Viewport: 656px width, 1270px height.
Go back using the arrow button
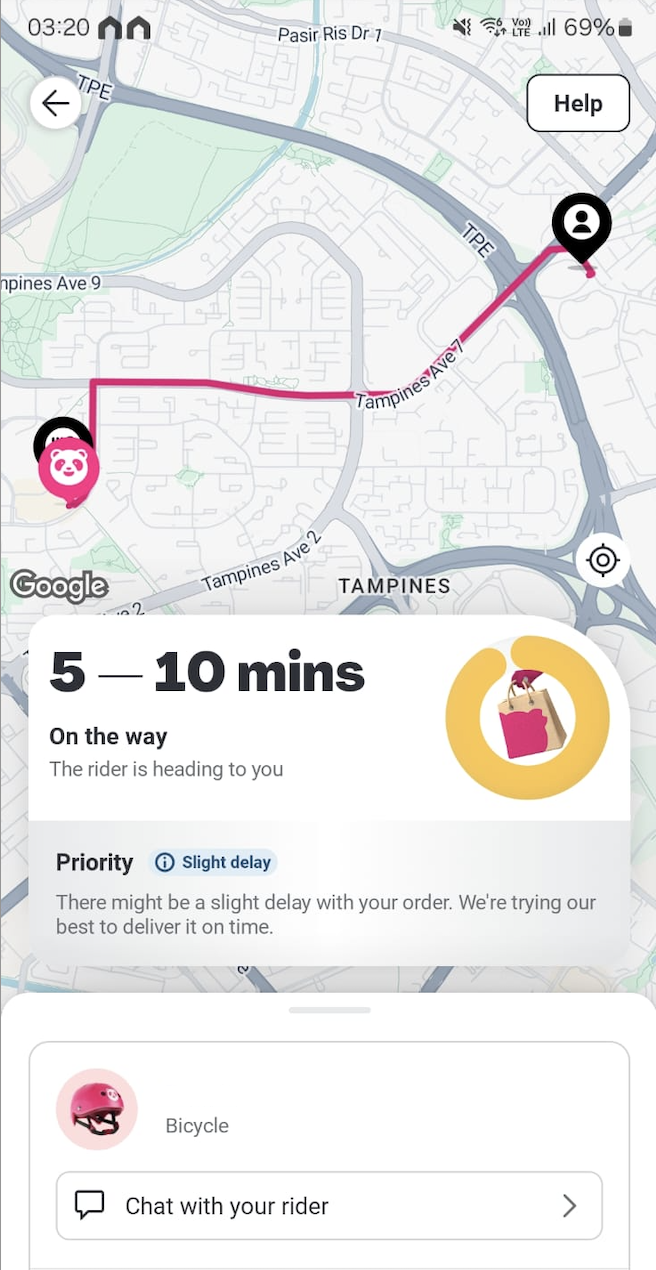(x=56, y=104)
